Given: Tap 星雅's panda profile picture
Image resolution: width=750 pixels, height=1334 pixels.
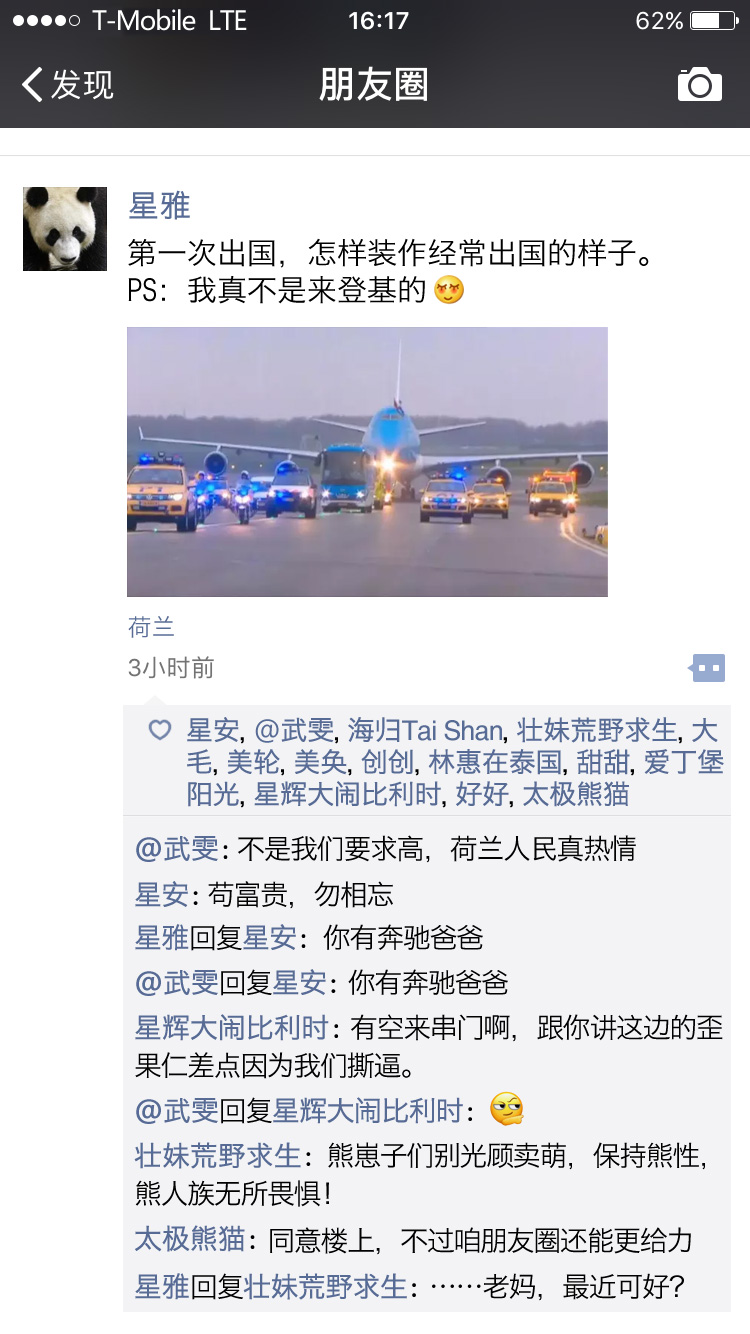Looking at the screenshot, I should tap(64, 228).
